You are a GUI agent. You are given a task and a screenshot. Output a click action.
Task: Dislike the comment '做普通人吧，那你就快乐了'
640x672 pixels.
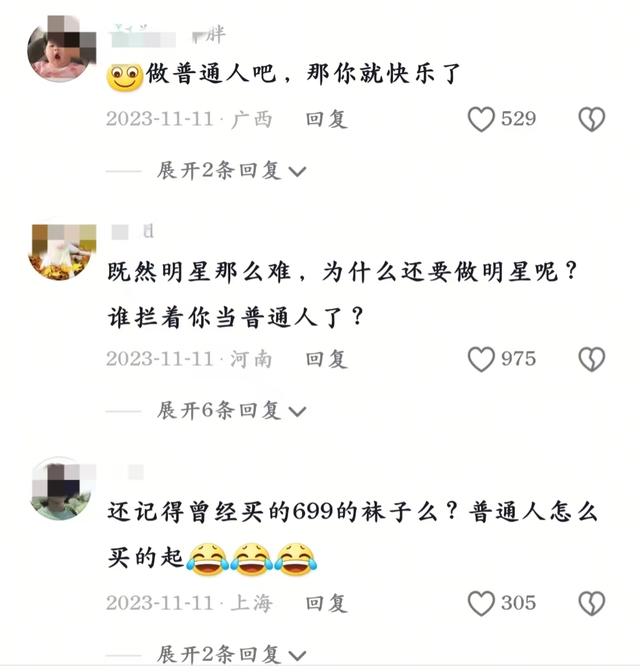pos(592,119)
